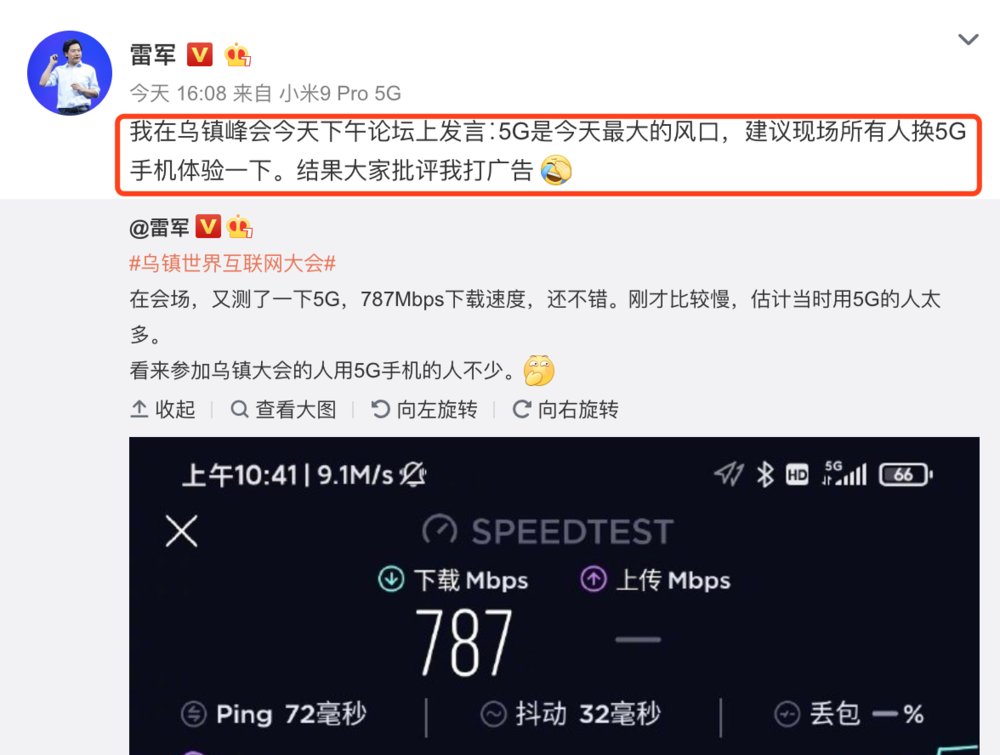Open the post options dropdown chevron

tap(967, 41)
